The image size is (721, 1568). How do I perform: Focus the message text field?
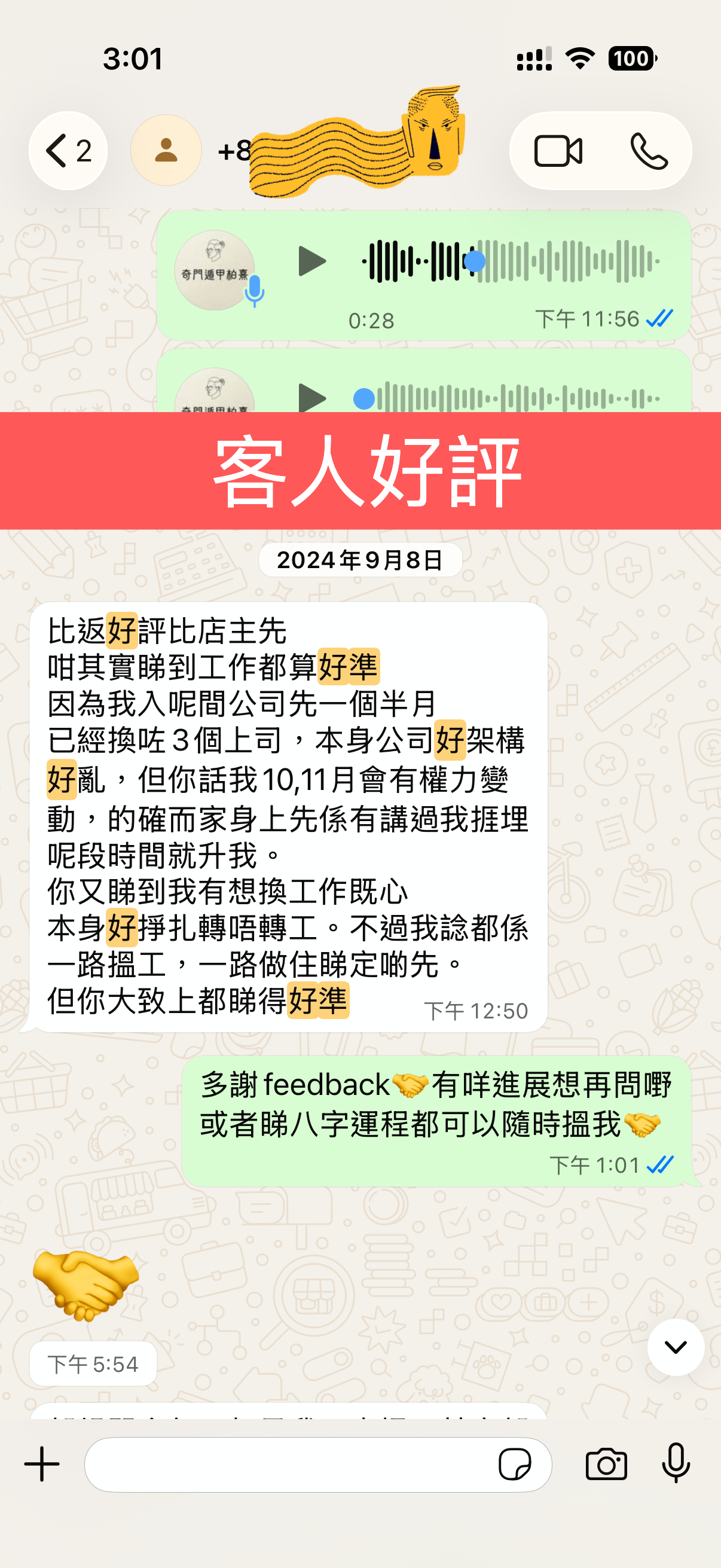286,1465
